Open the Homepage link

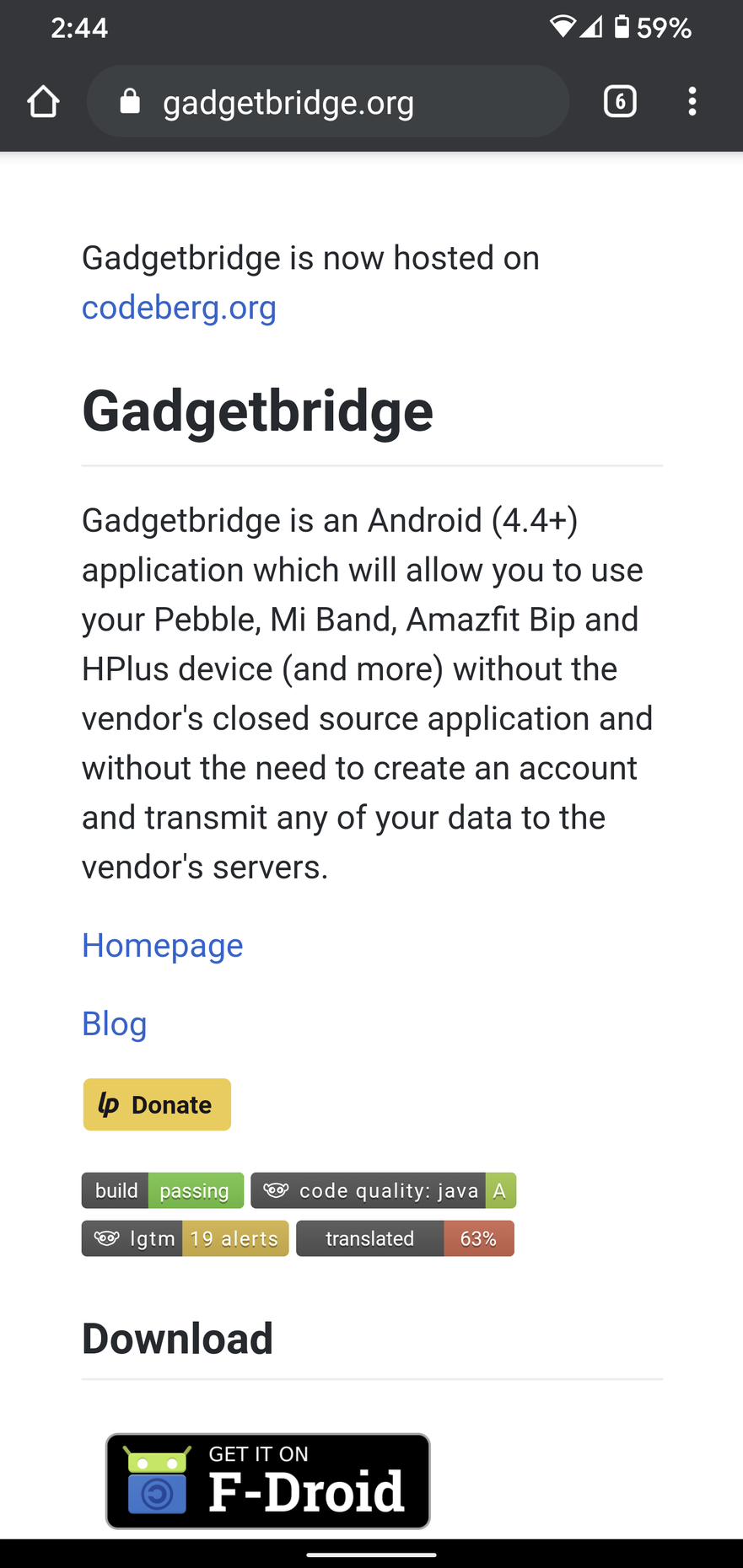coord(162,946)
